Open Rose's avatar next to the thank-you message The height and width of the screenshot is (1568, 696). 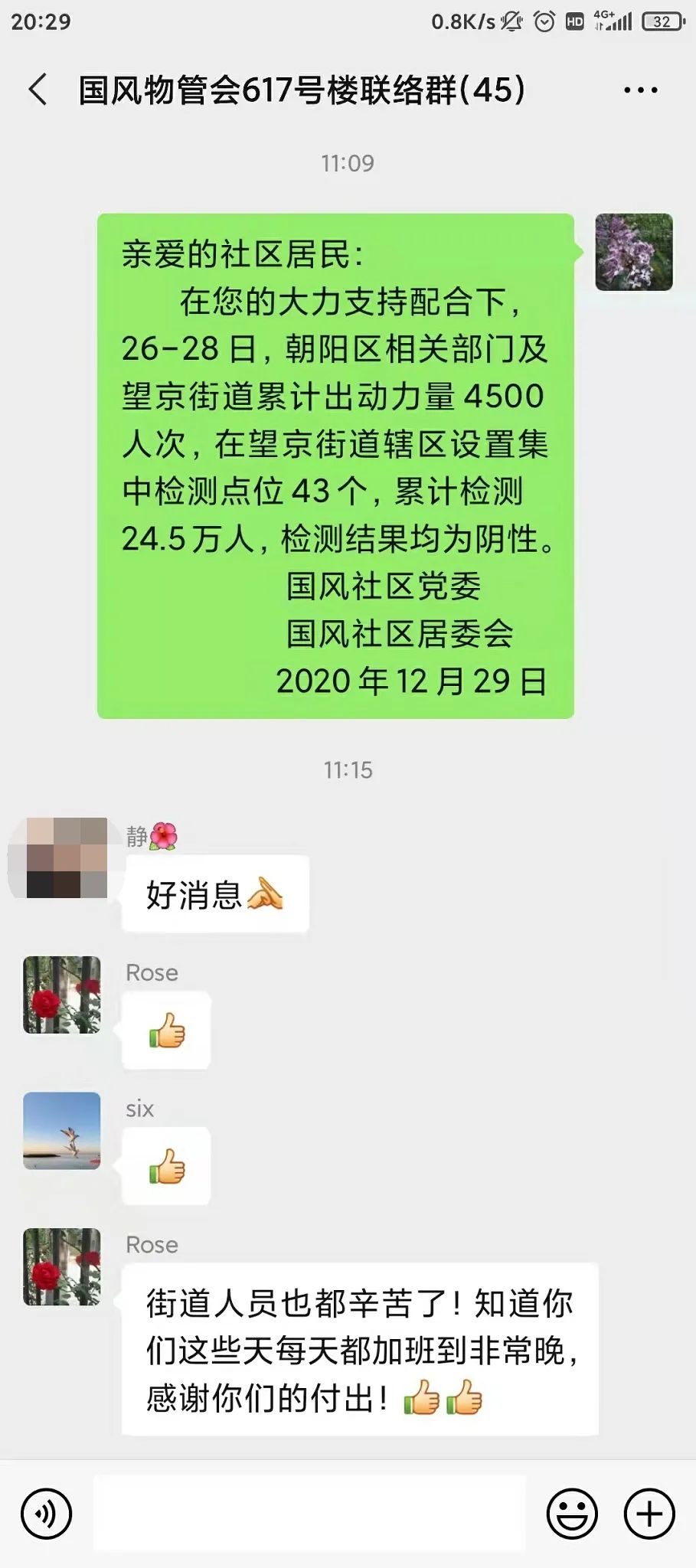pos(61,1266)
